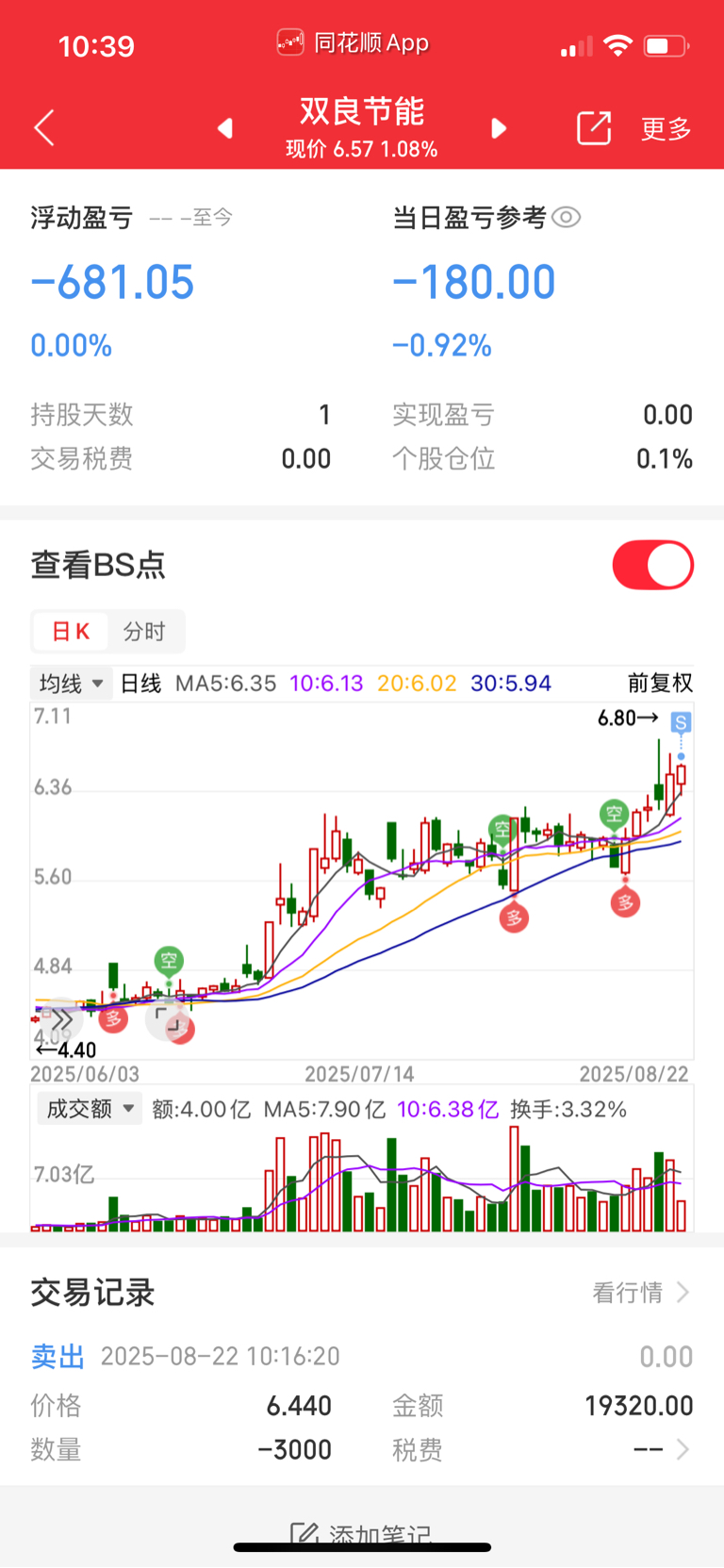724x1568 pixels.
Task: Switch to the 分时 chart tab
Action: (x=144, y=632)
